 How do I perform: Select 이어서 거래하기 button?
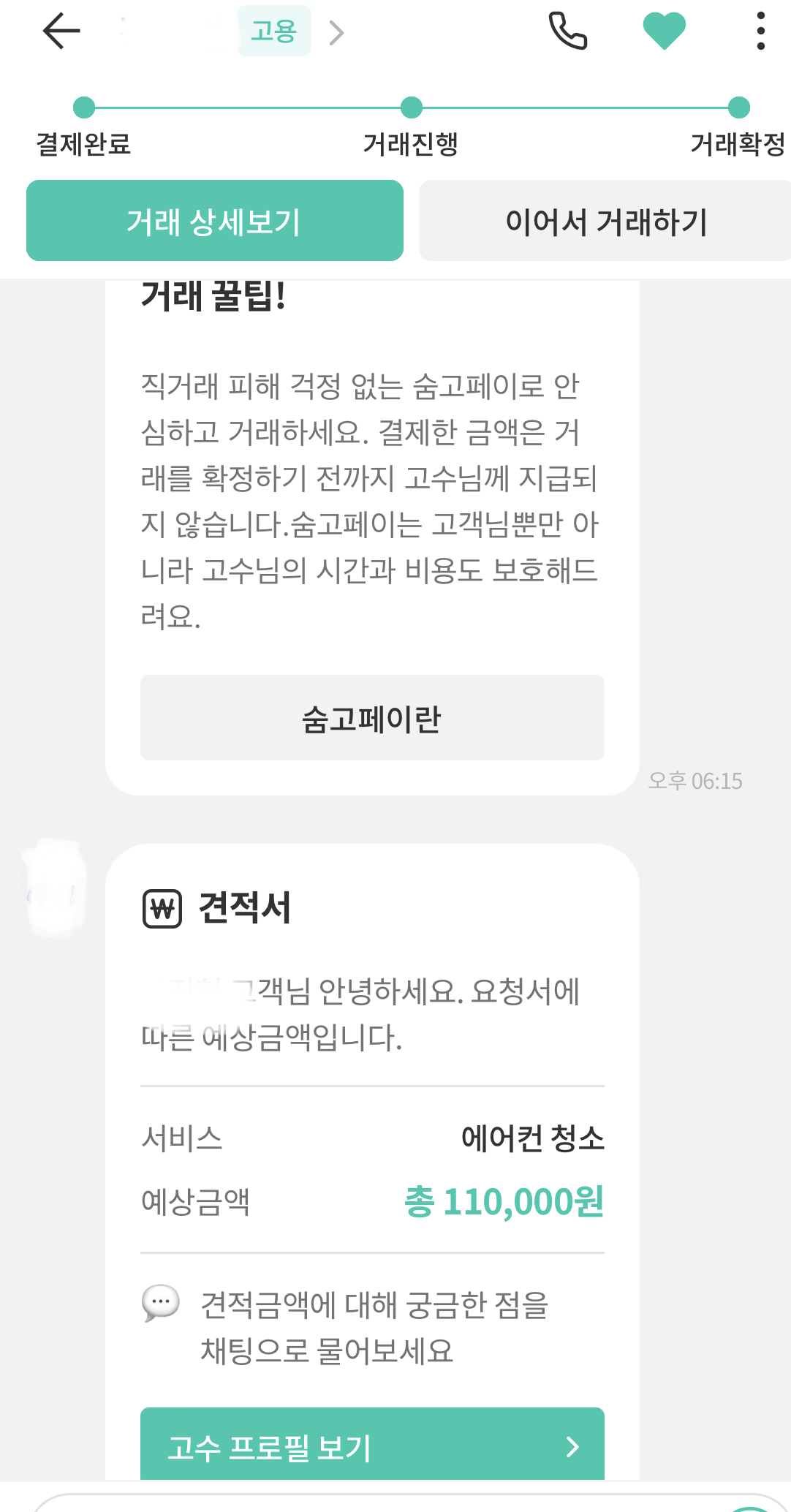point(605,221)
